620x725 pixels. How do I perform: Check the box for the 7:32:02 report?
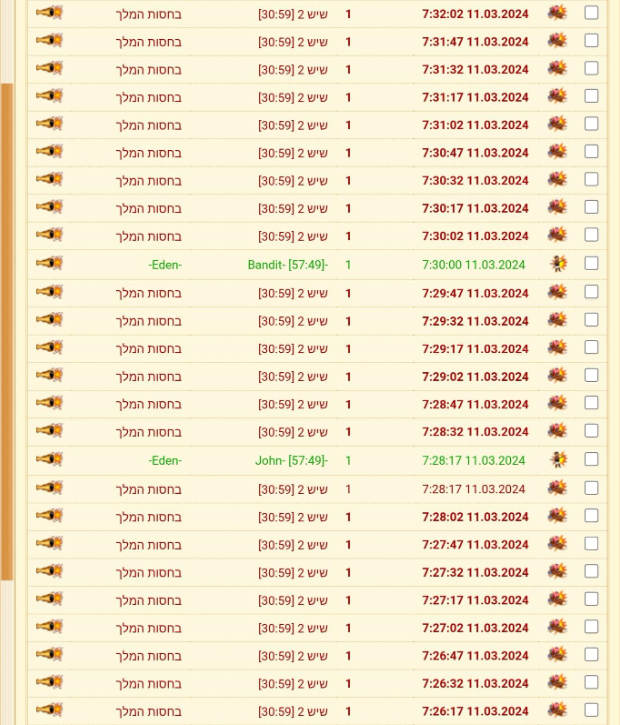coord(591,13)
